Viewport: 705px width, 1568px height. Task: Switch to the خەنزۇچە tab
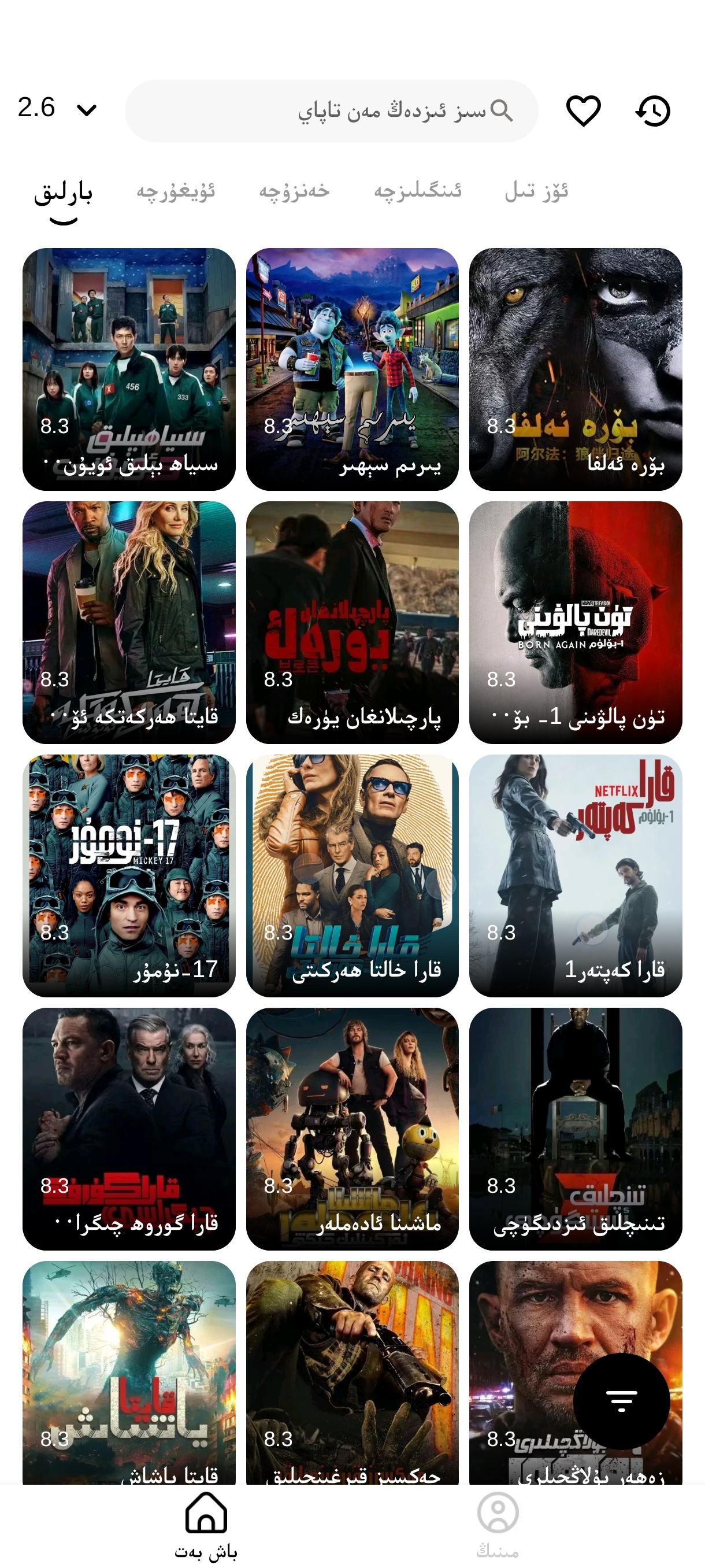(x=294, y=192)
